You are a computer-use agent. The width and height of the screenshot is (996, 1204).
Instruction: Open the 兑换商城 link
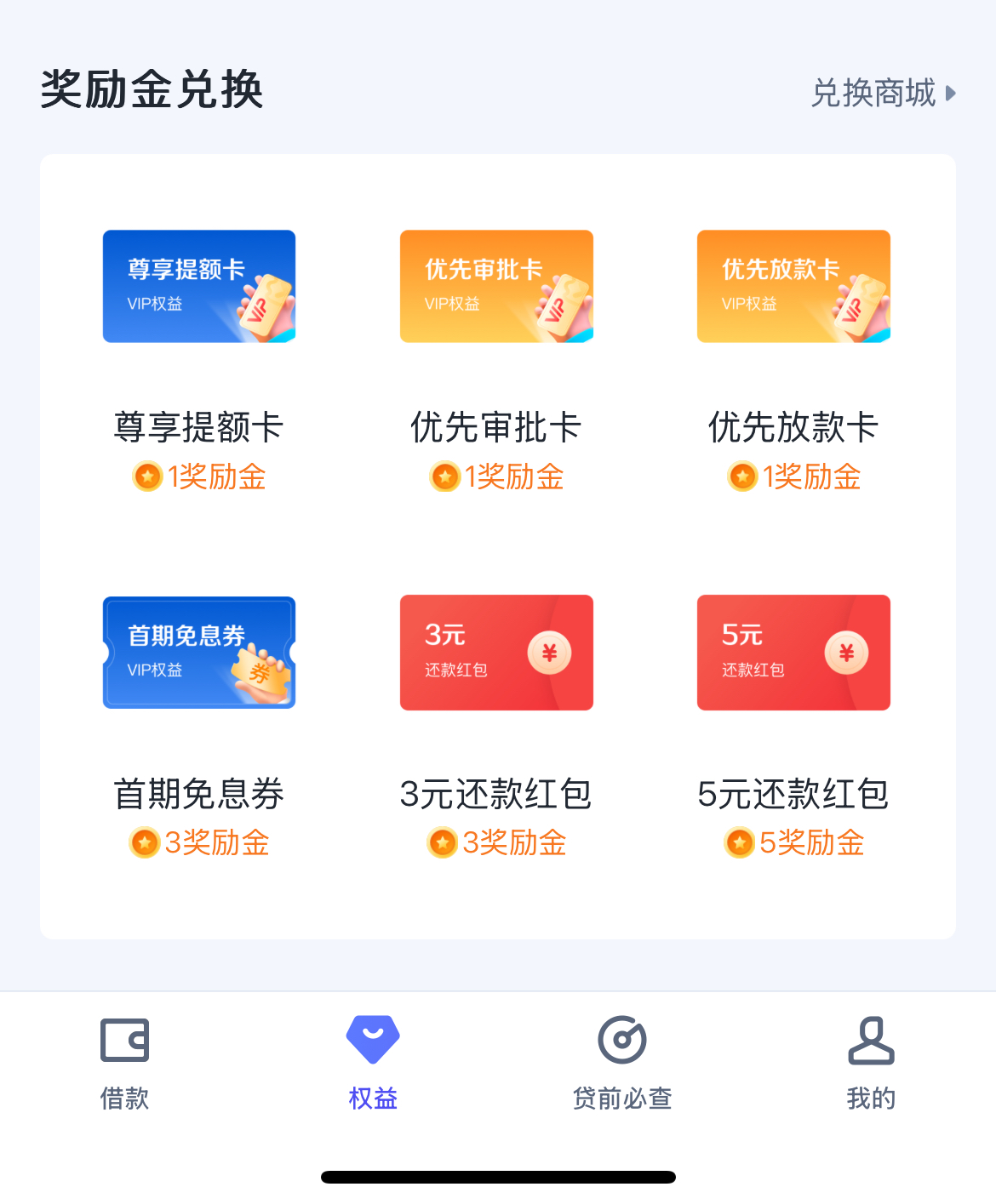tap(883, 93)
